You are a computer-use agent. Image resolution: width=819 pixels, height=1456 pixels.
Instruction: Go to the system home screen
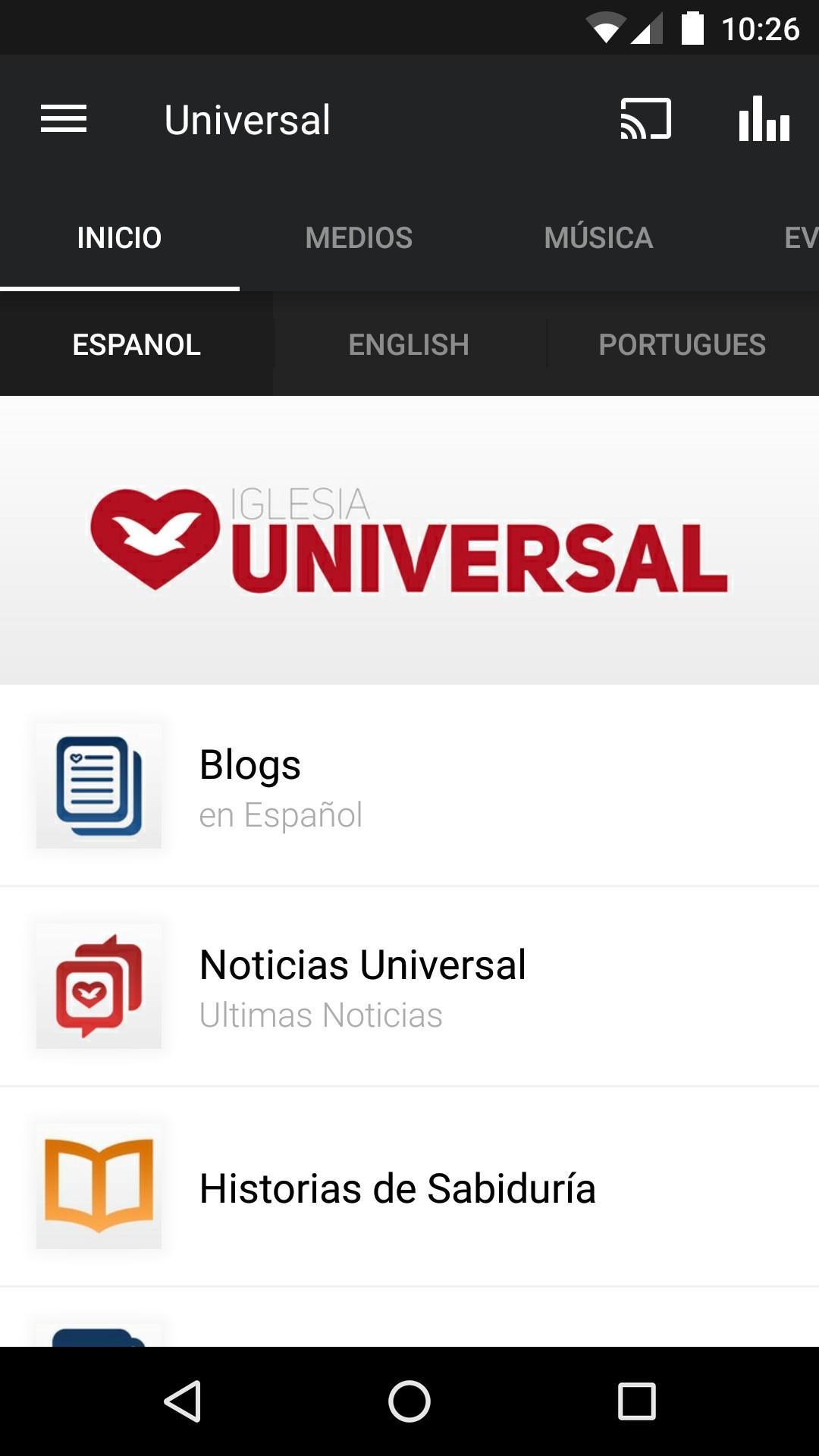tap(409, 1401)
